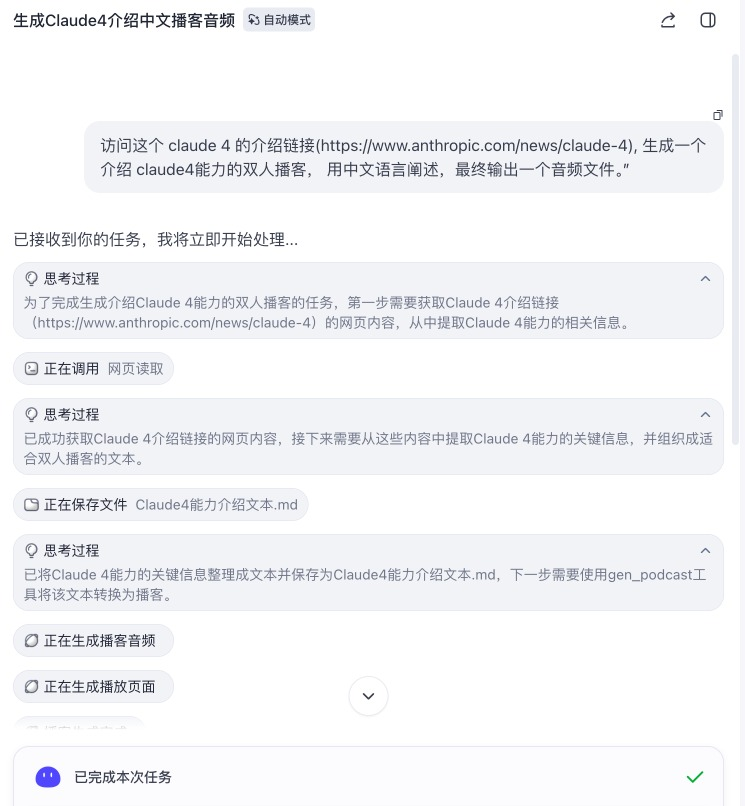Share this conversation
This screenshot has height=806, width=745.
(x=668, y=20)
